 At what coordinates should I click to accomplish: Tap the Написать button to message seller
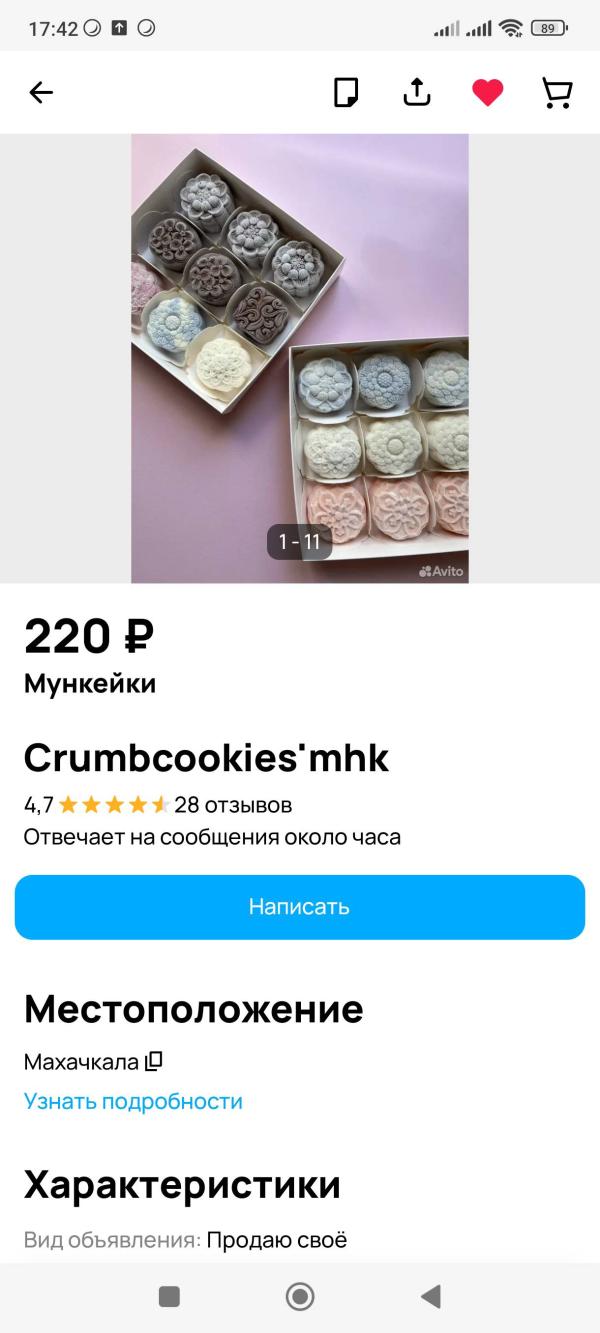(x=300, y=907)
